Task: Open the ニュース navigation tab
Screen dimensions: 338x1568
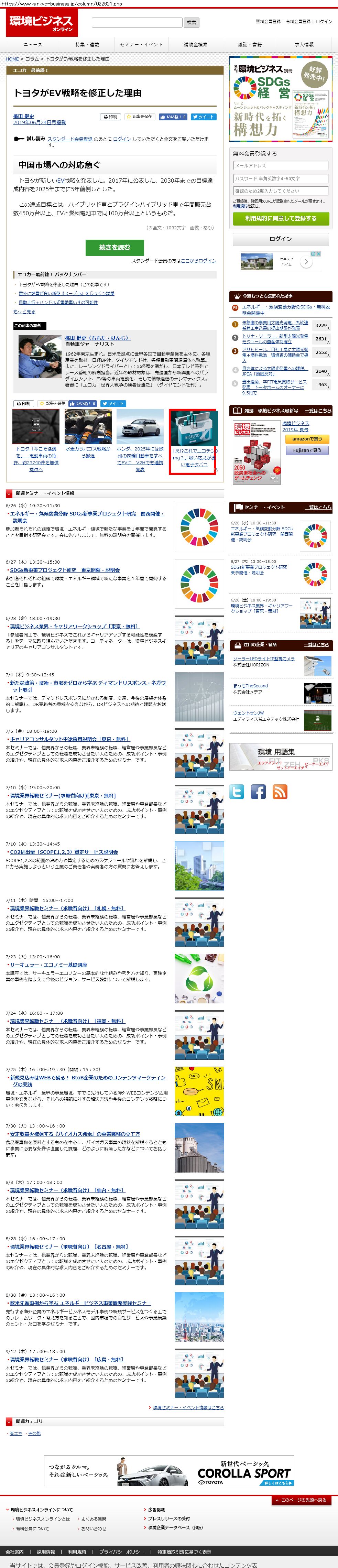Action: 33,44
